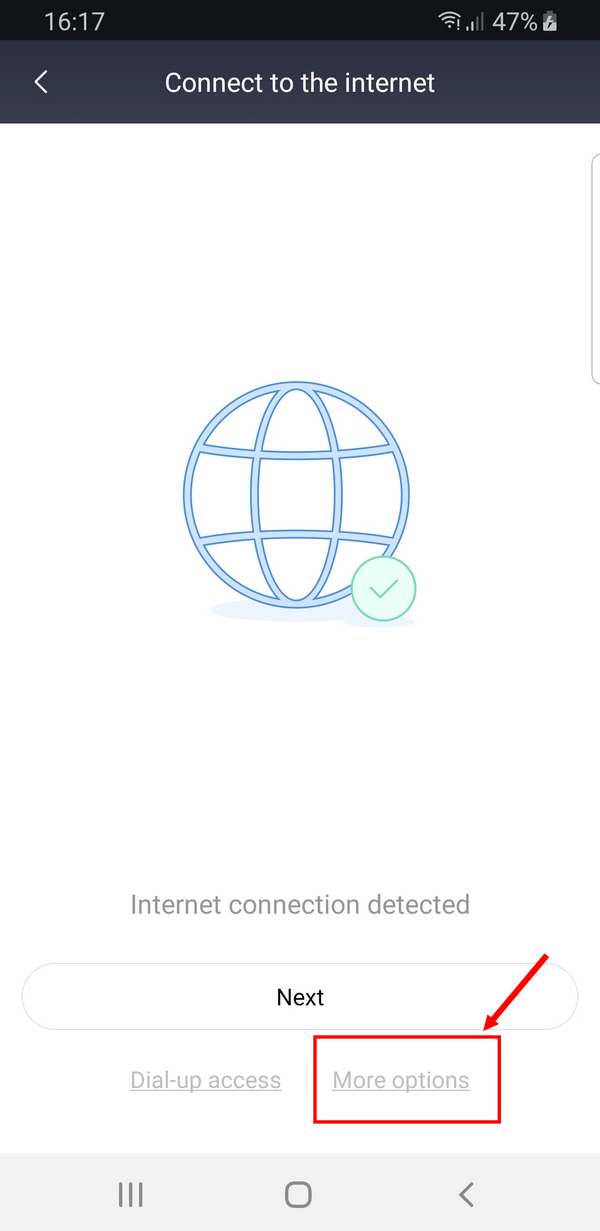Viewport: 600px width, 1231px height.
Task: Go back using the header arrow
Action: point(41,82)
